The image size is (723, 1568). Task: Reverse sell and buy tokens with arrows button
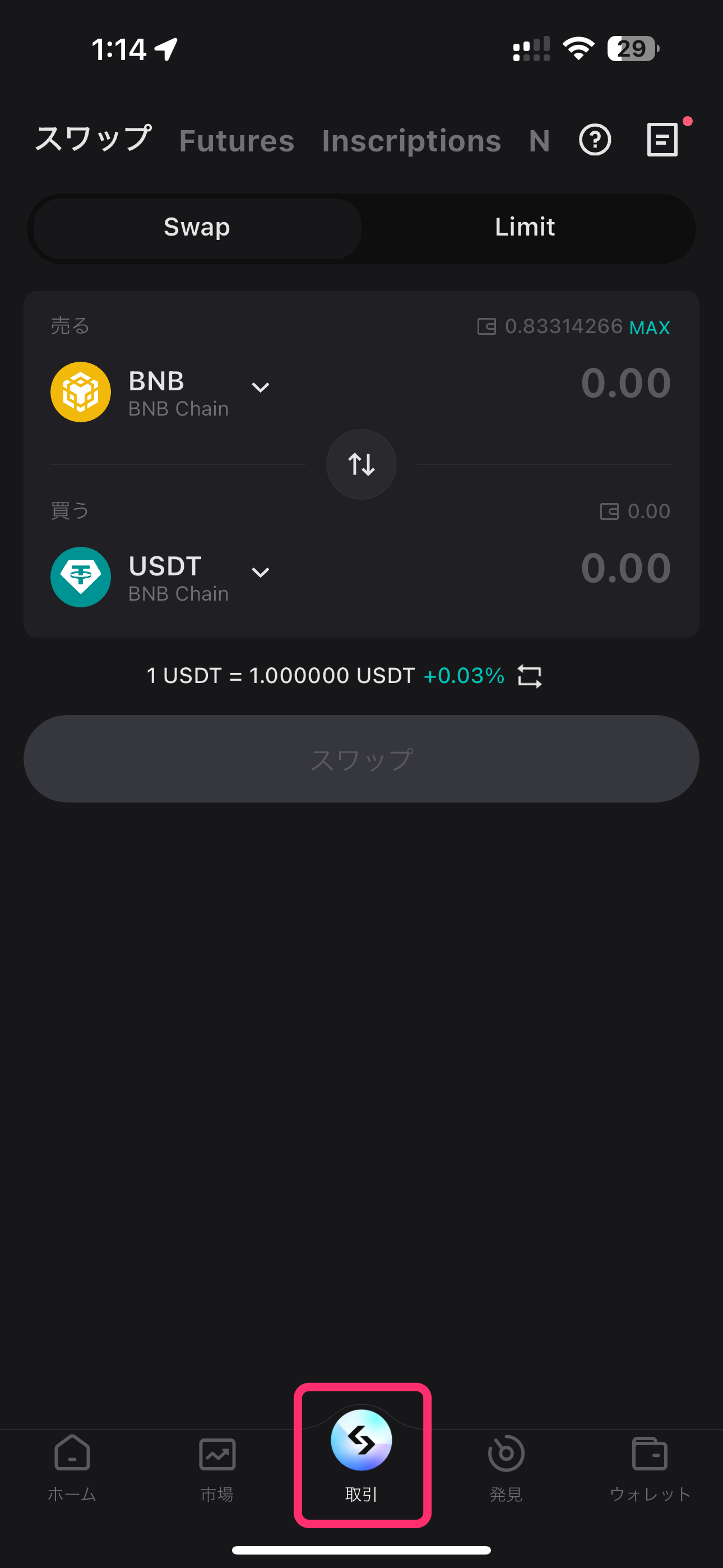pos(361,464)
